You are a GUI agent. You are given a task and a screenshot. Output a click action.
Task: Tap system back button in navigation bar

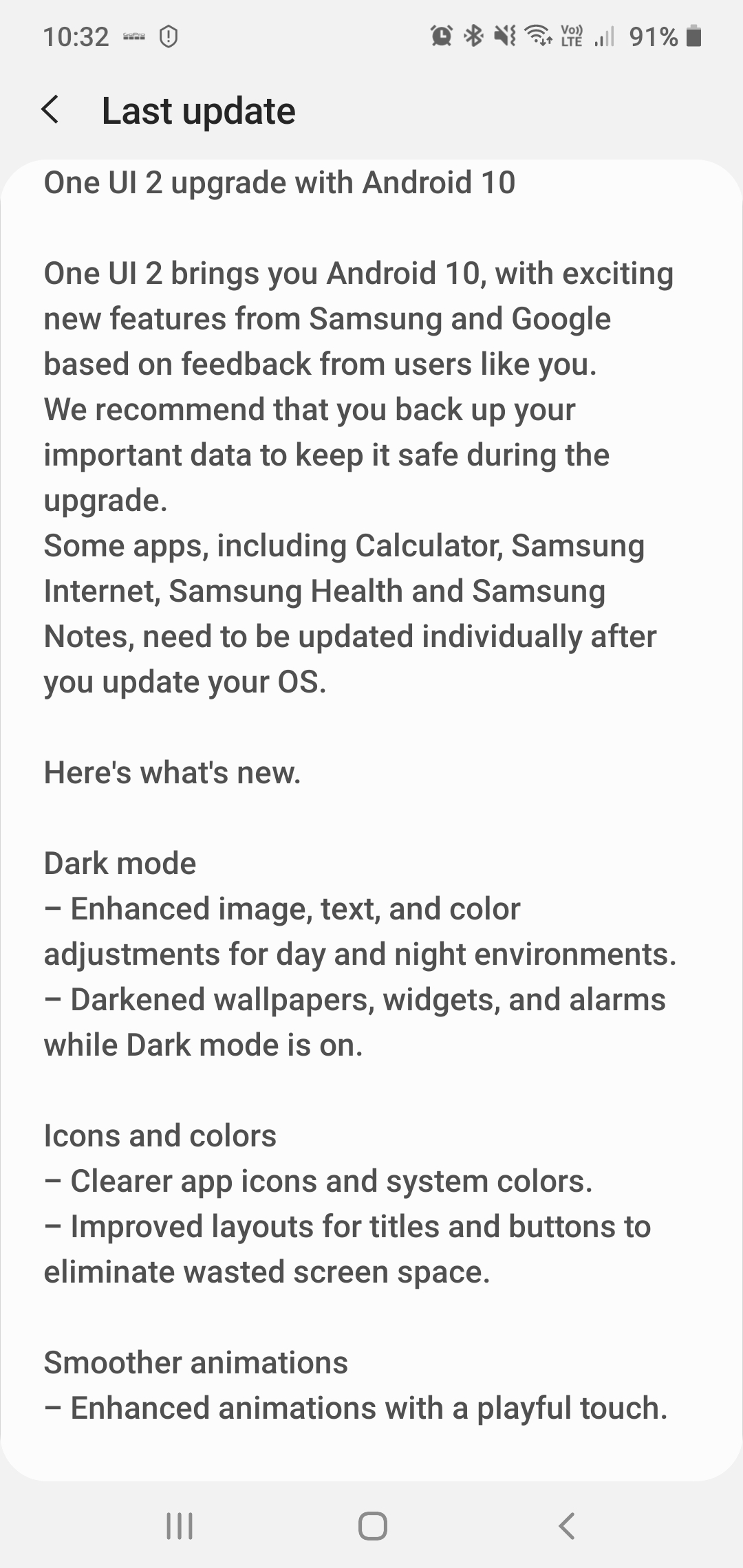click(566, 1526)
